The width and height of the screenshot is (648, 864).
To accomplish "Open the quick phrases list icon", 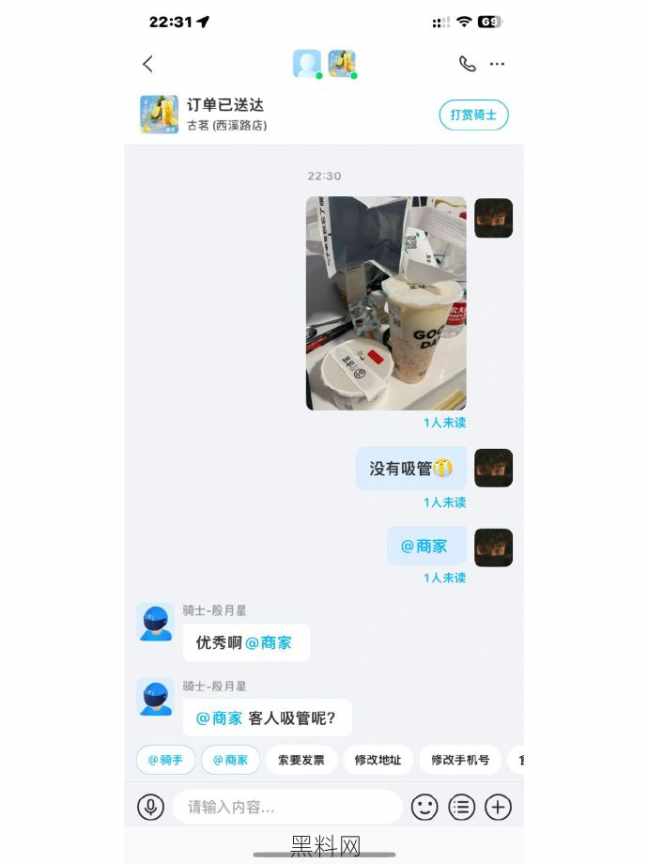I will click(x=461, y=807).
